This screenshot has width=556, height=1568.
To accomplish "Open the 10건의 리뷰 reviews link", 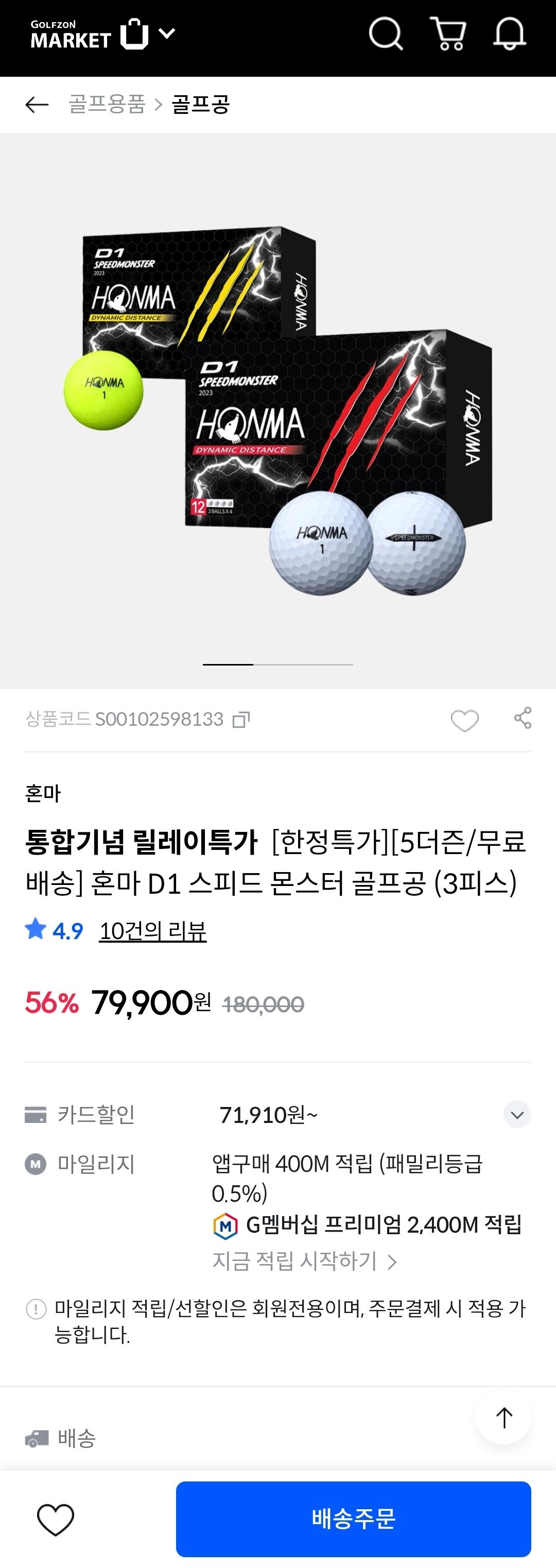I will (x=153, y=931).
